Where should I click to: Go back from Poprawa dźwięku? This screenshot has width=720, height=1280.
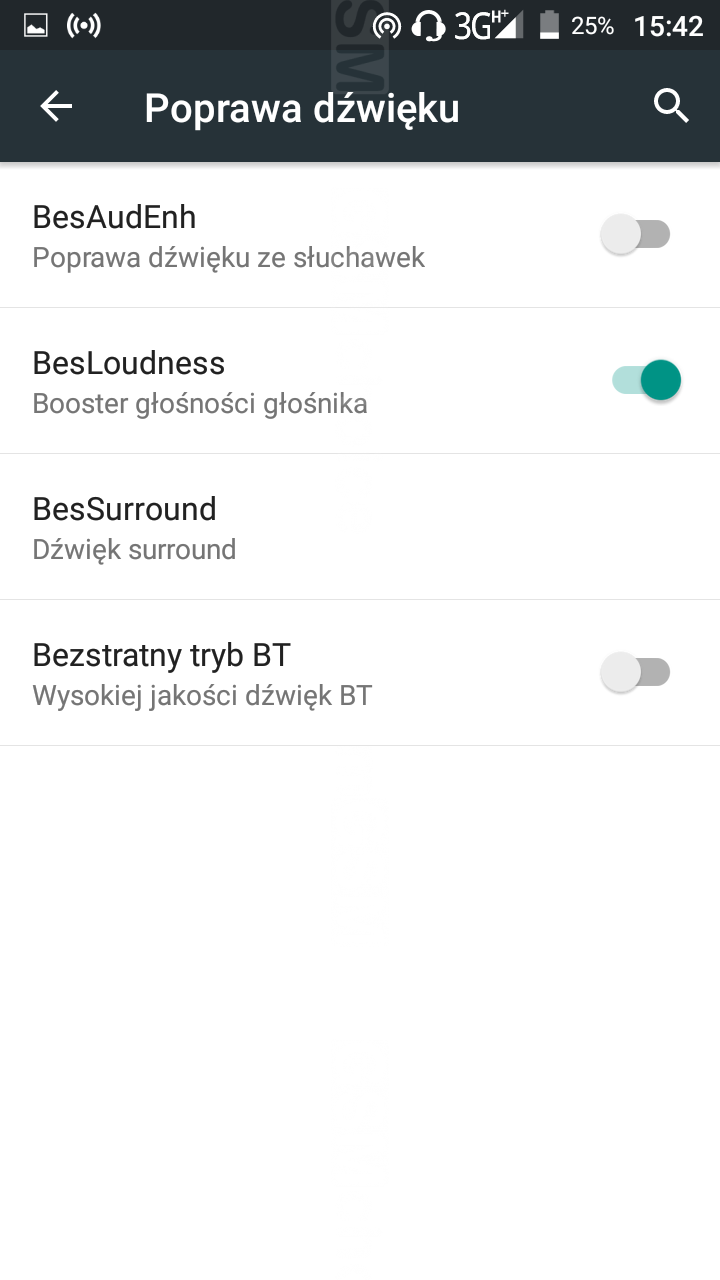point(56,107)
